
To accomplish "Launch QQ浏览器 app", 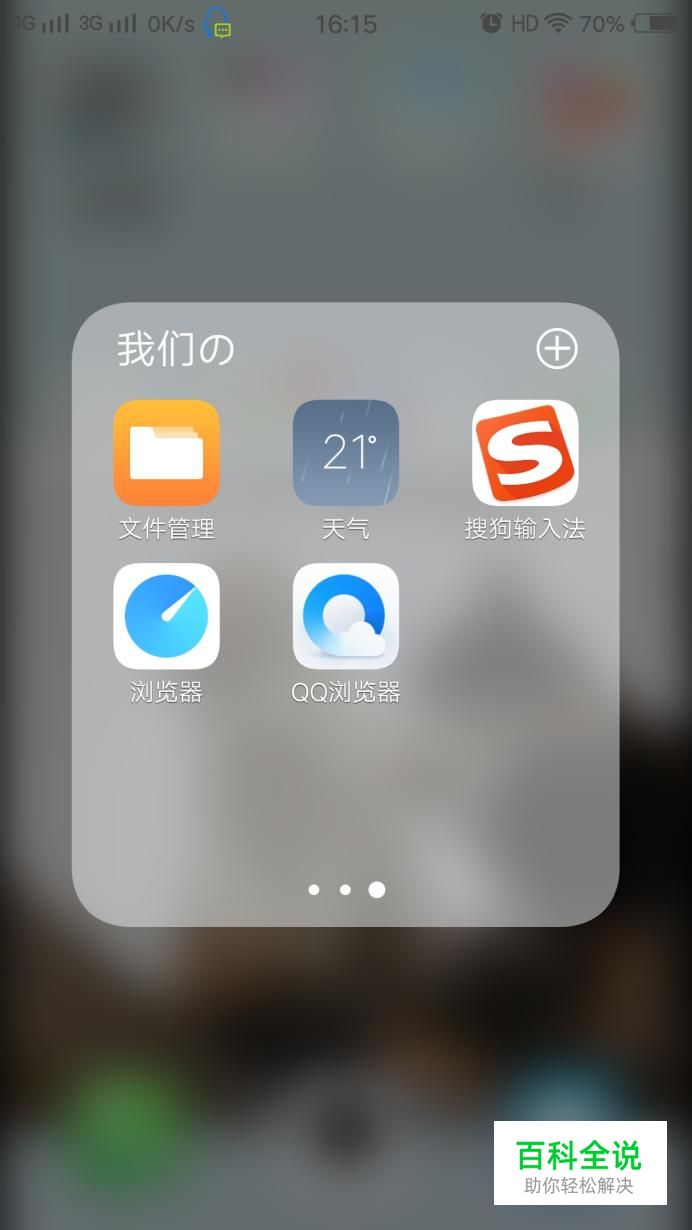I will pos(345,616).
